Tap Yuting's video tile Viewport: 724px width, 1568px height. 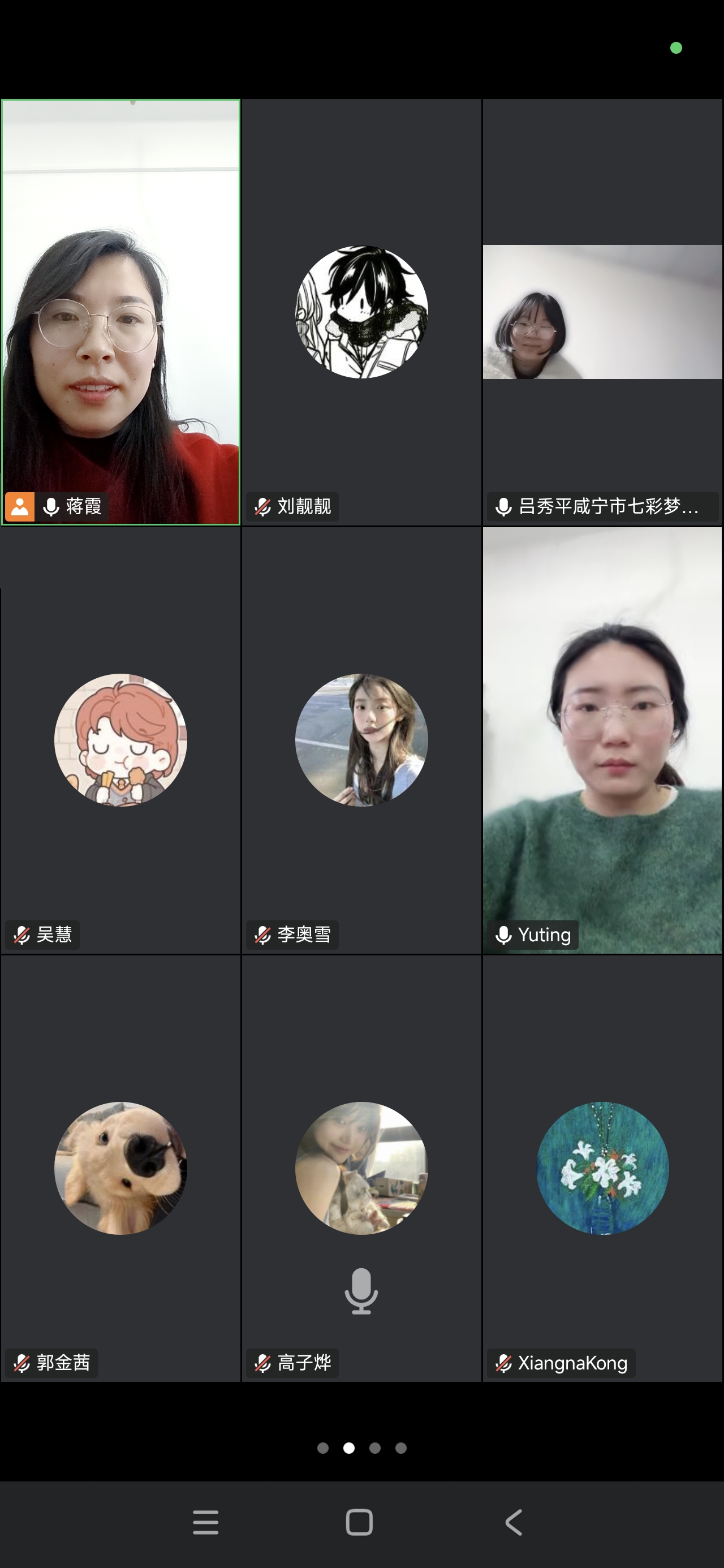(x=602, y=739)
